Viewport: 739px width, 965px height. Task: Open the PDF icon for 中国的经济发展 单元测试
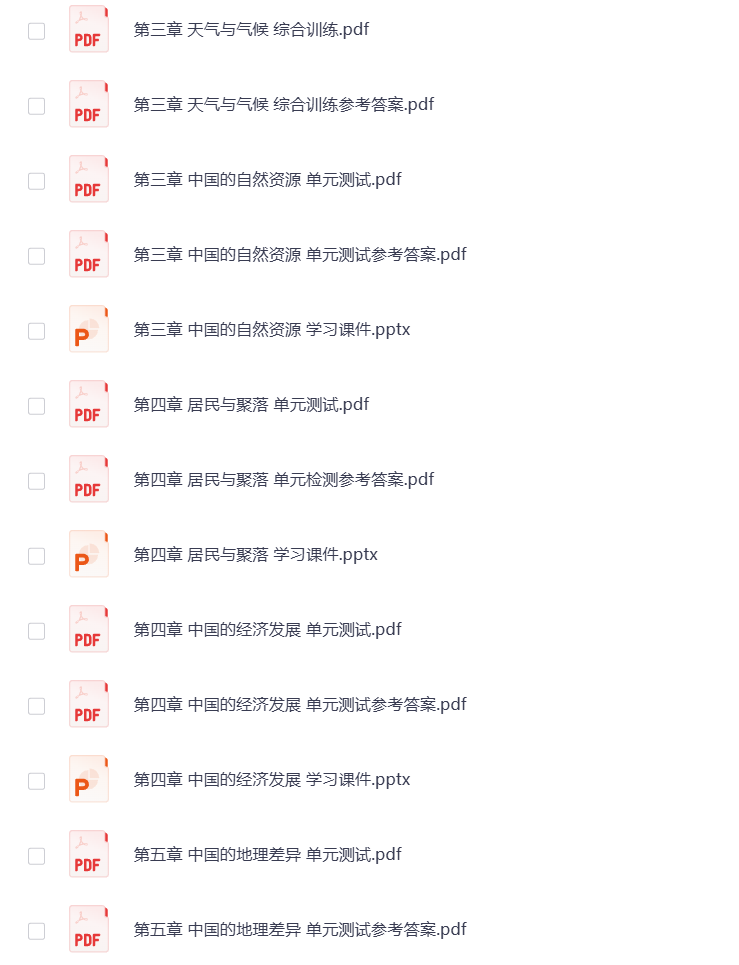click(88, 629)
